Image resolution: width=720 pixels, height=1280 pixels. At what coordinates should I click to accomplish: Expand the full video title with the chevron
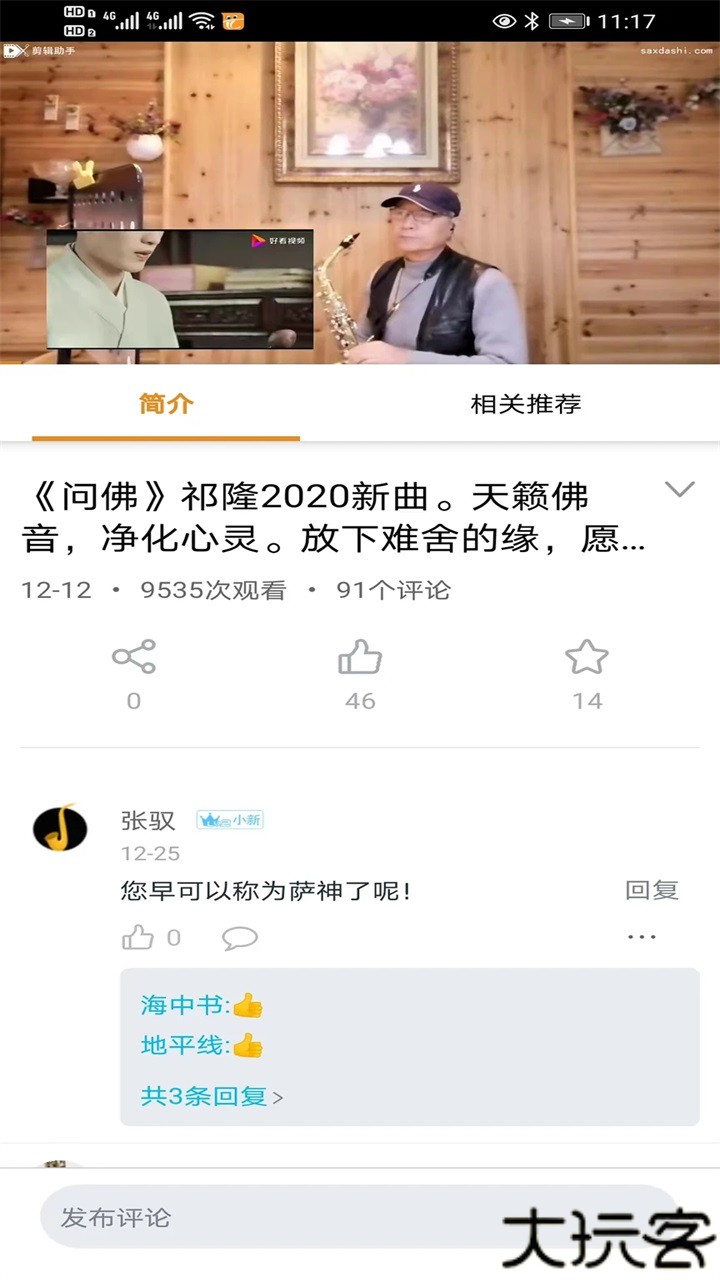(678, 489)
